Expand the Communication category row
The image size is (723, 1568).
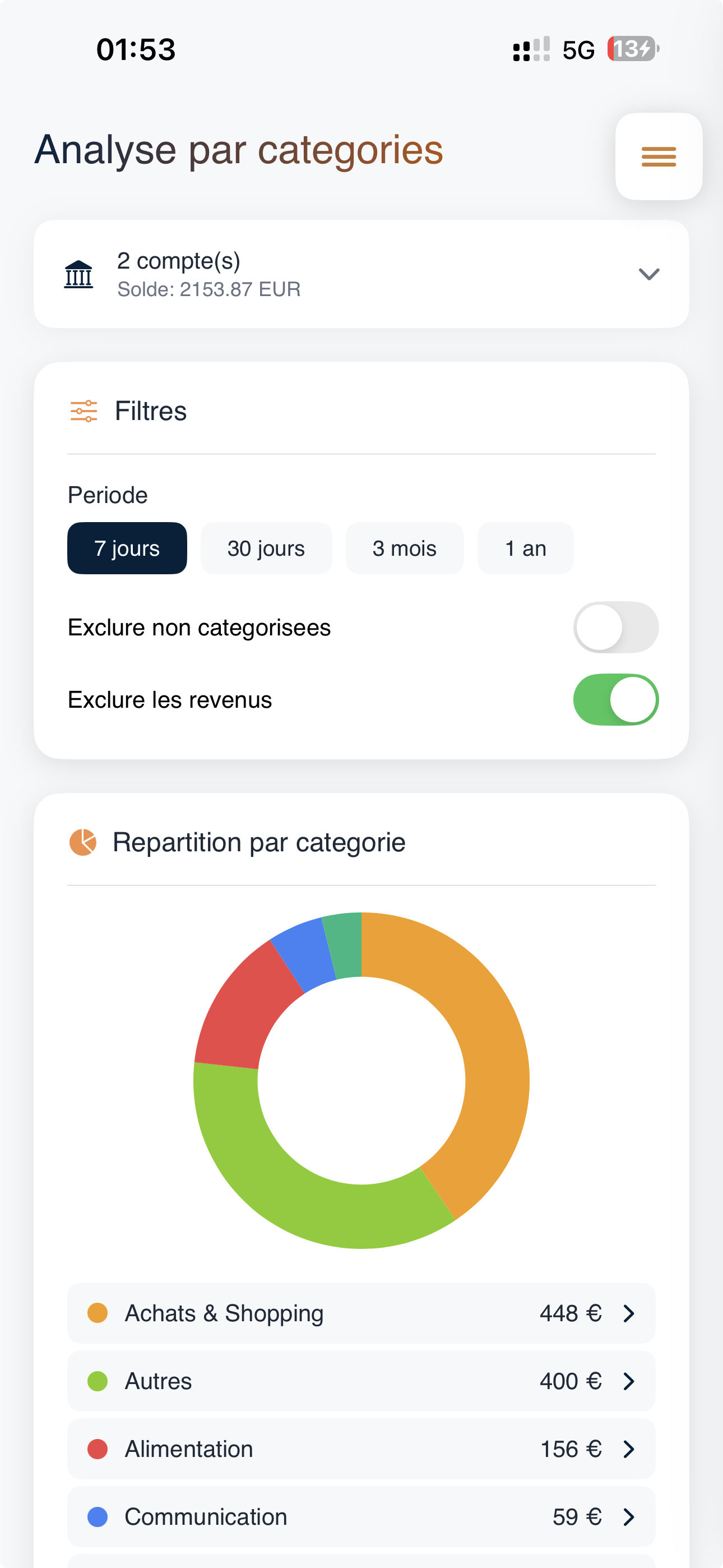coord(629,1517)
